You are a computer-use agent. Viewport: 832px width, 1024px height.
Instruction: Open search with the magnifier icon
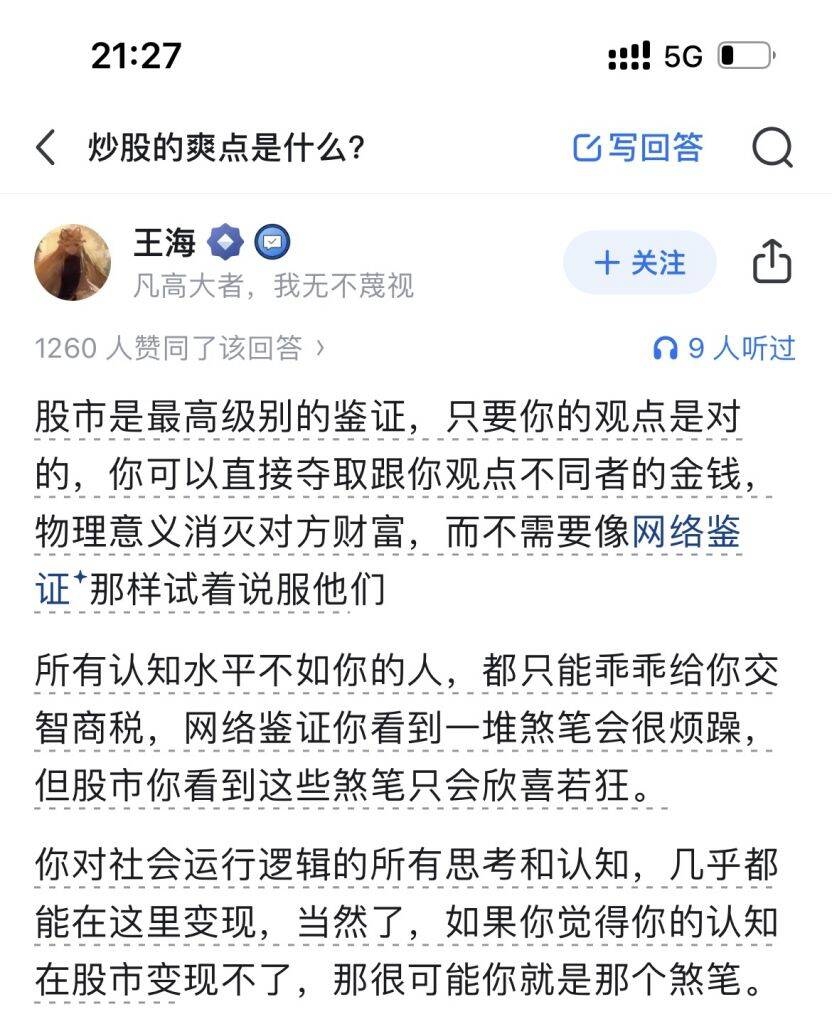point(772,149)
